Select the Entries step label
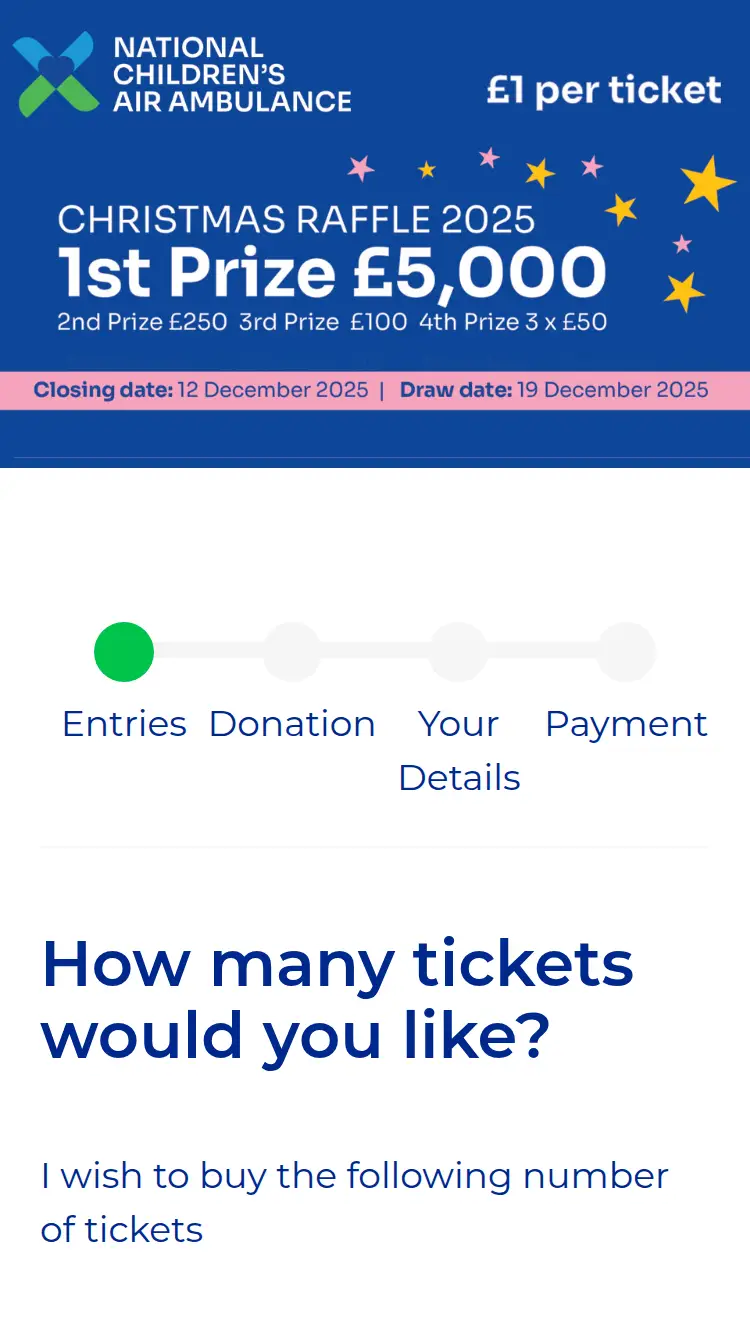 coord(124,723)
